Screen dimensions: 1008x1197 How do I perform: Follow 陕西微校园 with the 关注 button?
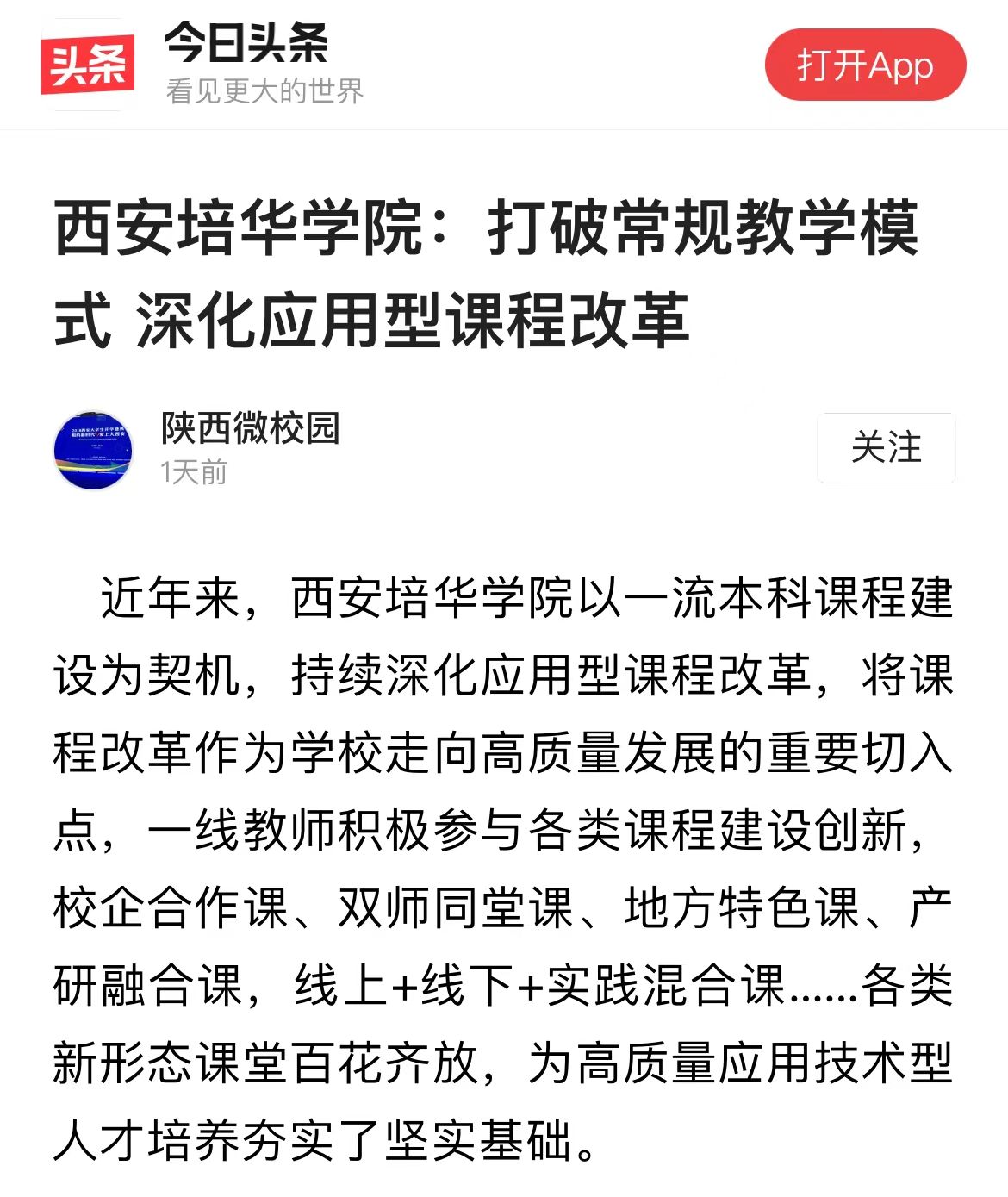pos(886,447)
